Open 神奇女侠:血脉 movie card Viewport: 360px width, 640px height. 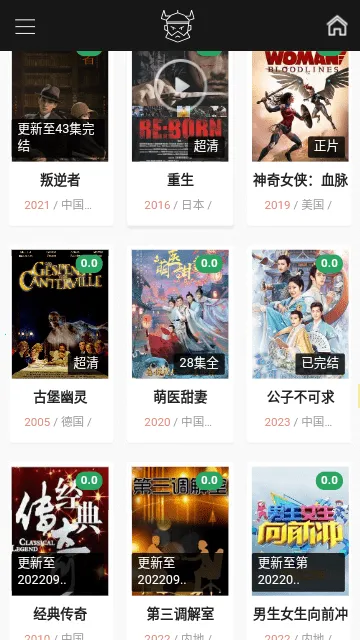[x=300, y=138]
